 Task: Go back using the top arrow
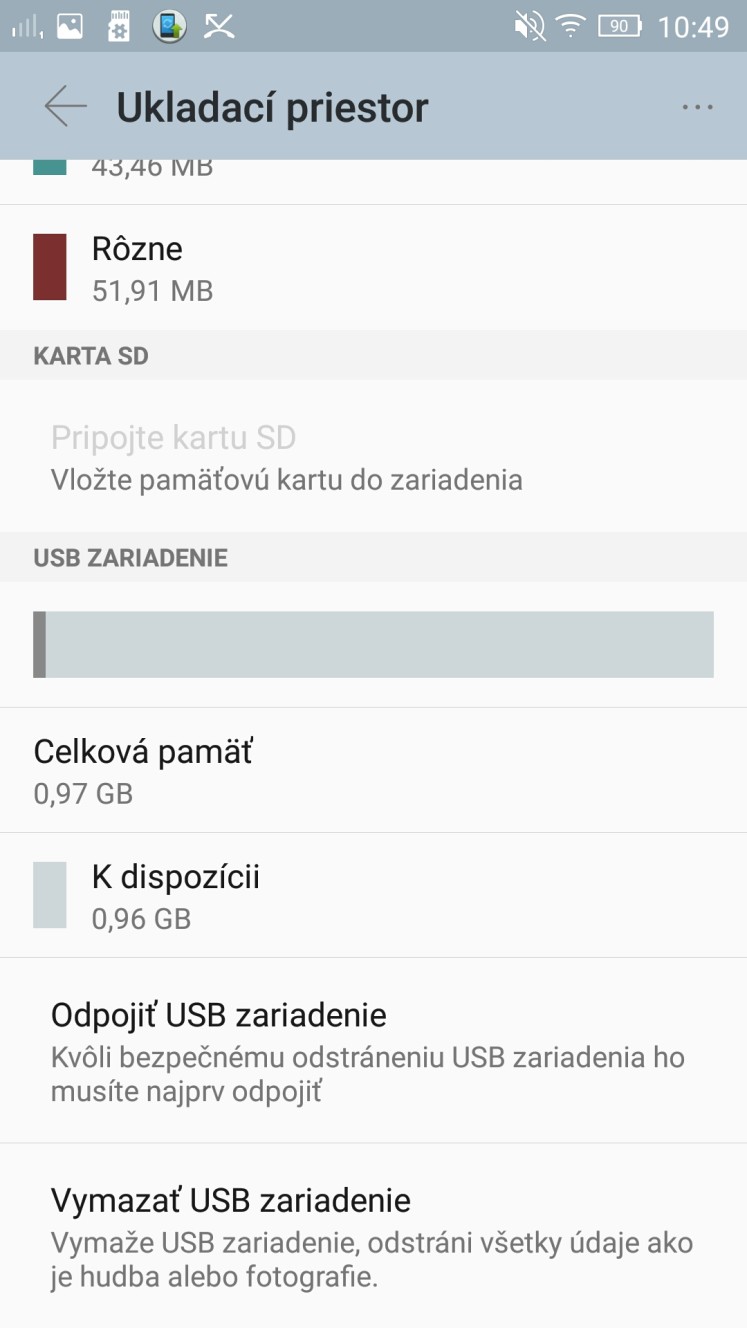(65, 106)
